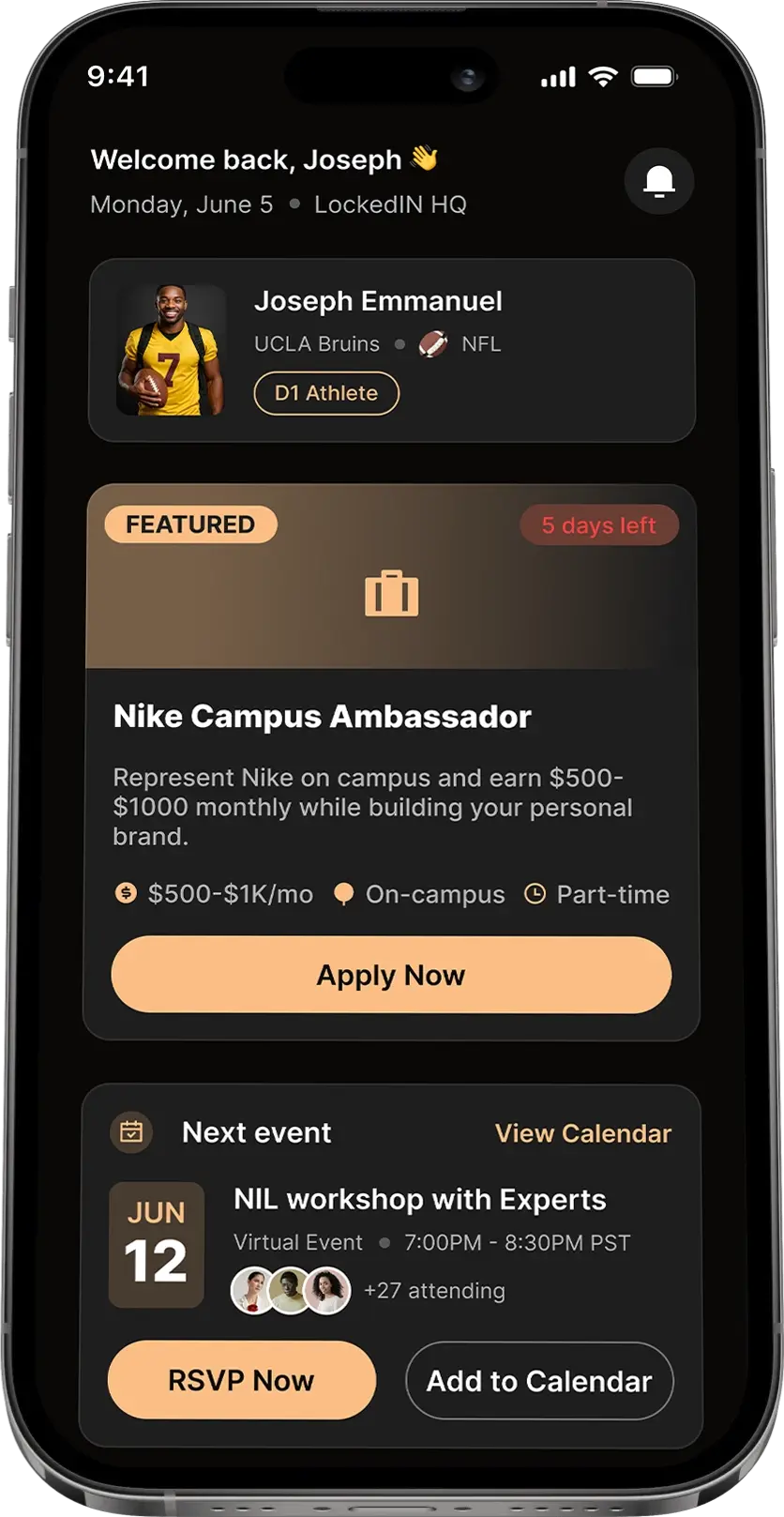Apply now for Nike Campus Ambassador

(x=391, y=975)
